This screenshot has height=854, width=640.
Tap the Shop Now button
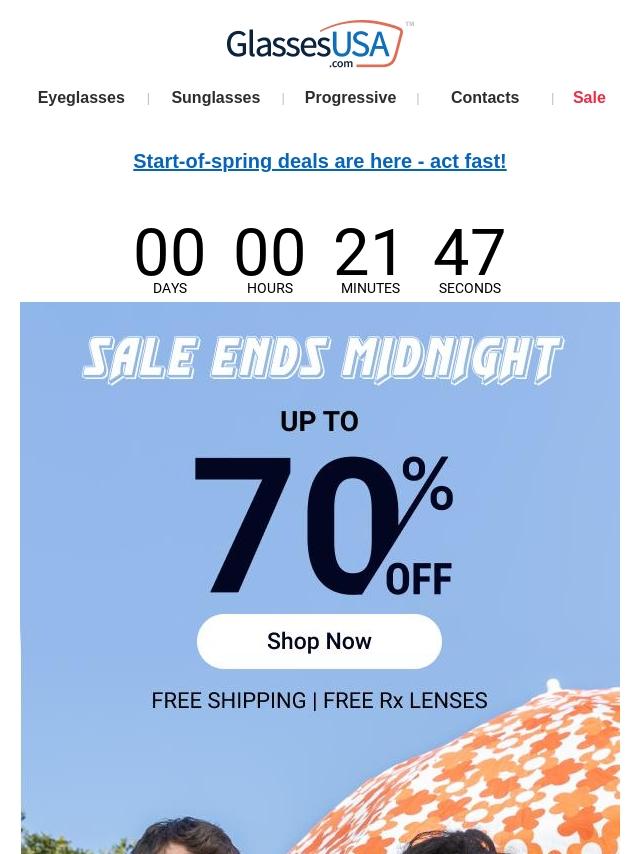tap(319, 641)
